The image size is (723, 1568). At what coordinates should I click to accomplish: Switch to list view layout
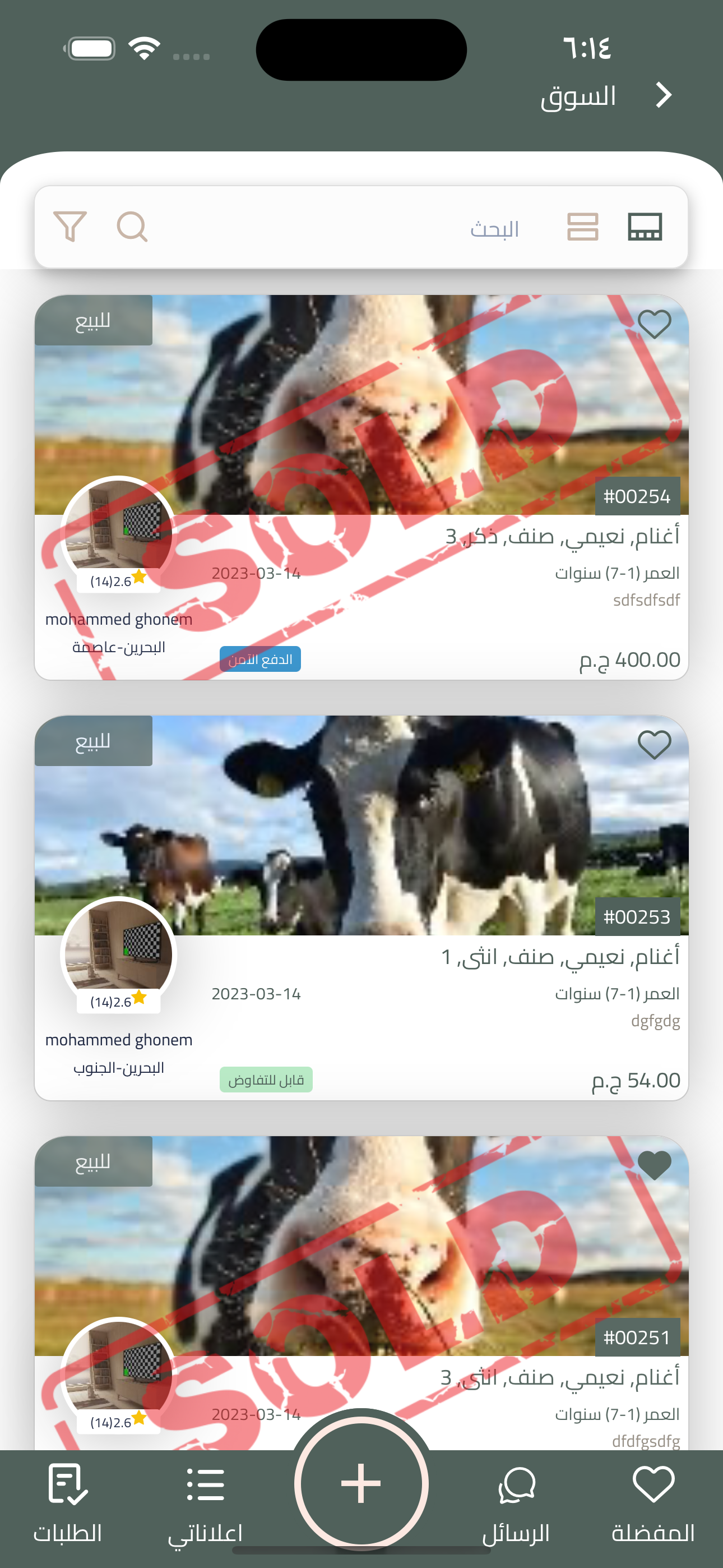[x=582, y=227]
